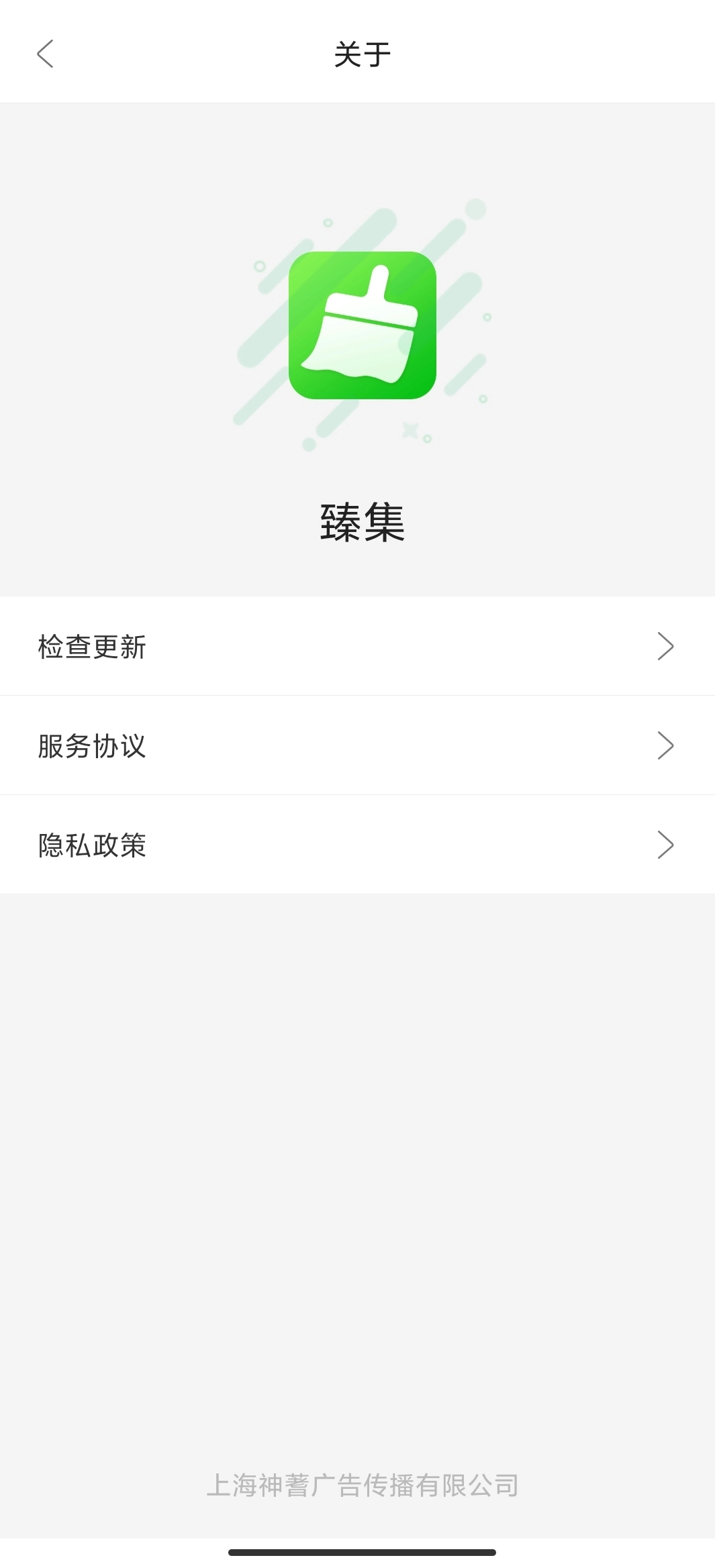This screenshot has width=715, height=1568.
Task: Tap the chevron next to 隐私政策
Action: coord(665,844)
